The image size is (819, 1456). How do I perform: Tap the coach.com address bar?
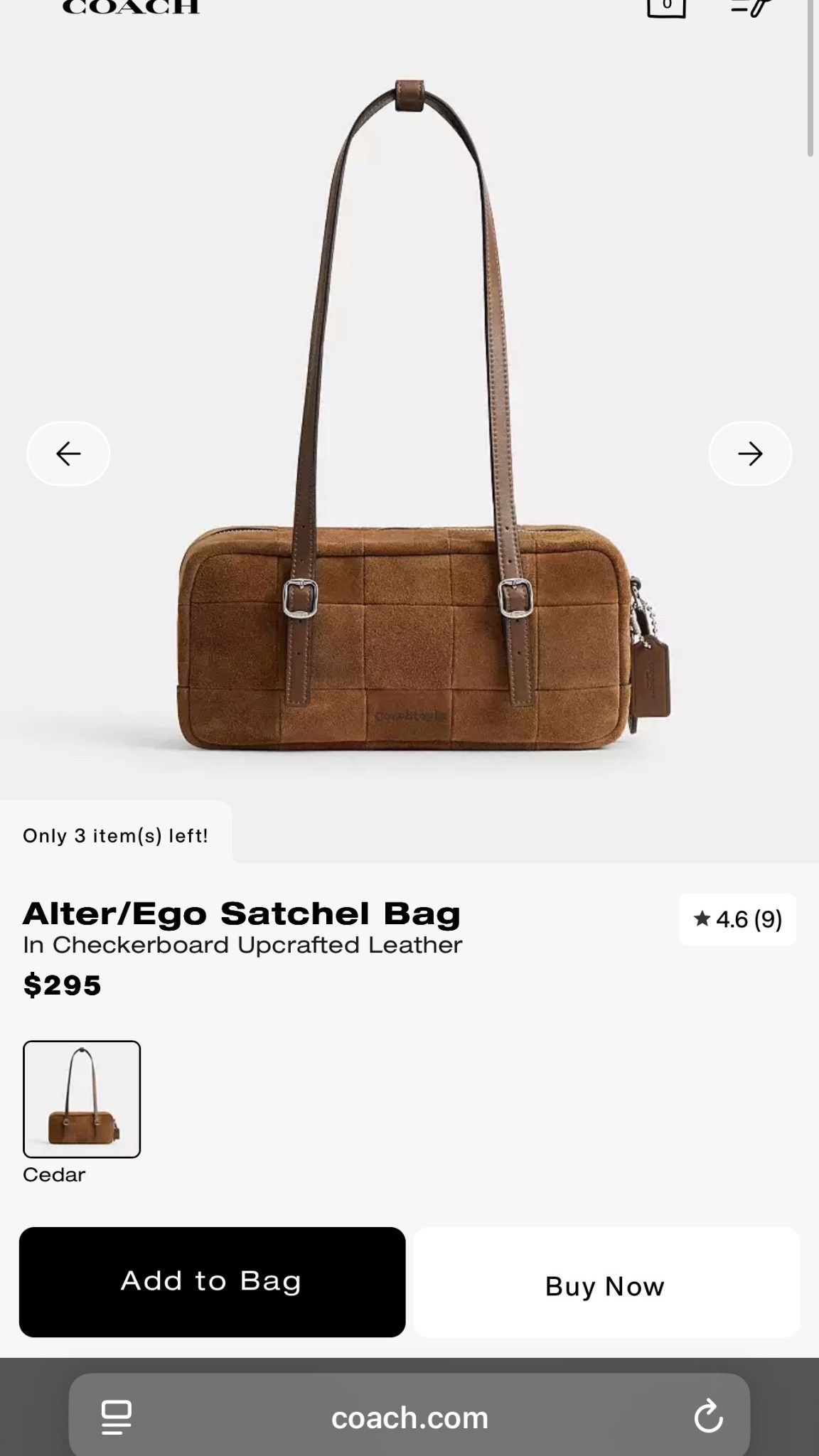(x=409, y=1418)
